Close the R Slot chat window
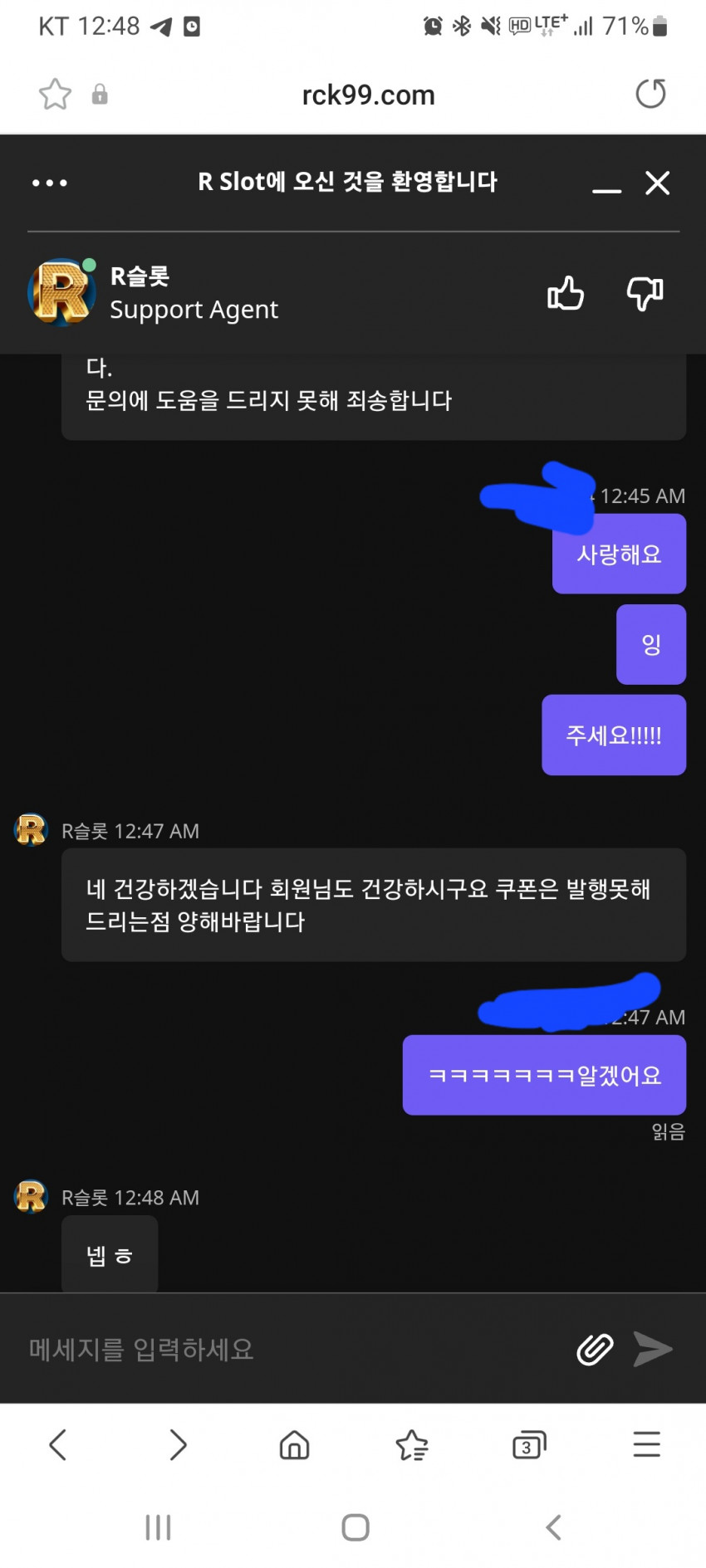The width and height of the screenshot is (706, 1568). (x=658, y=183)
